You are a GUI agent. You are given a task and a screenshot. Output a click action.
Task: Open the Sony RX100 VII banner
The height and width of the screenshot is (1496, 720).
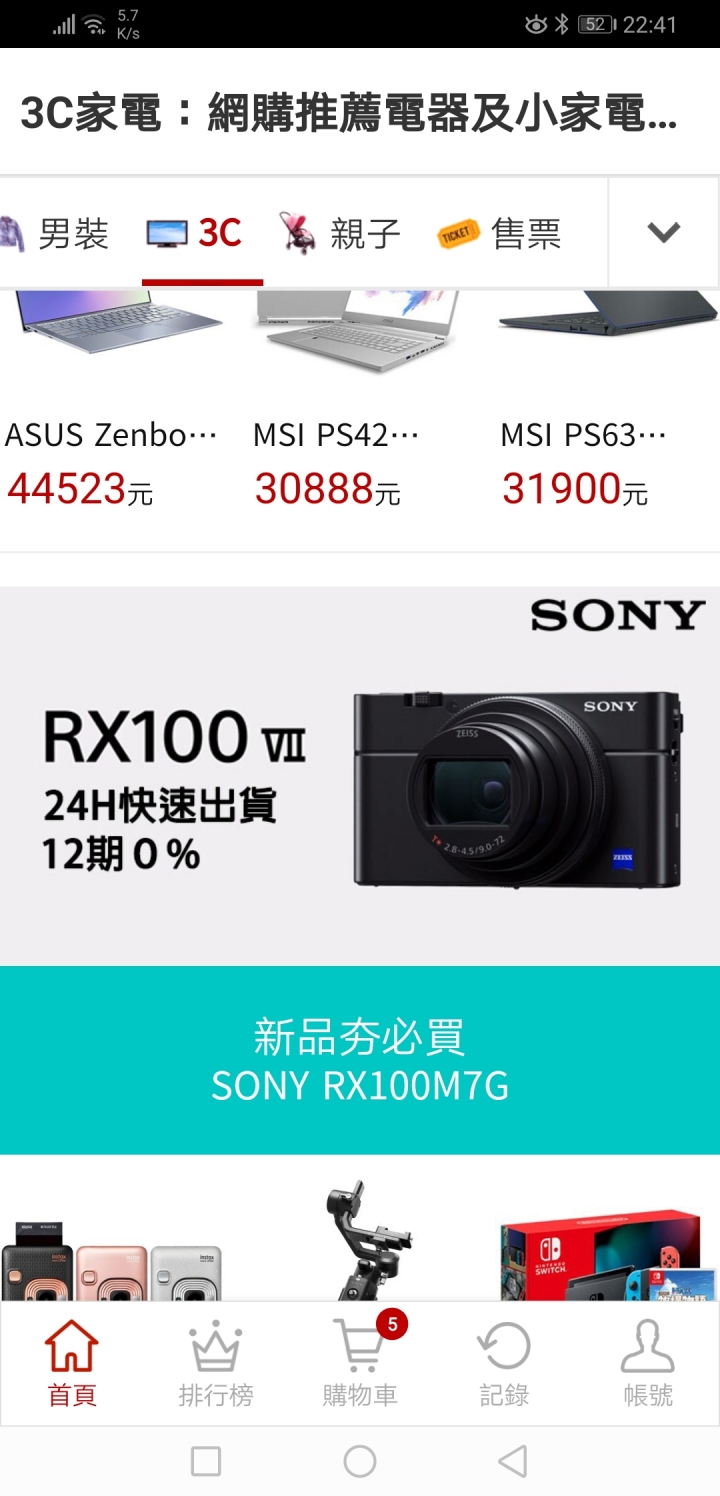pos(360,775)
